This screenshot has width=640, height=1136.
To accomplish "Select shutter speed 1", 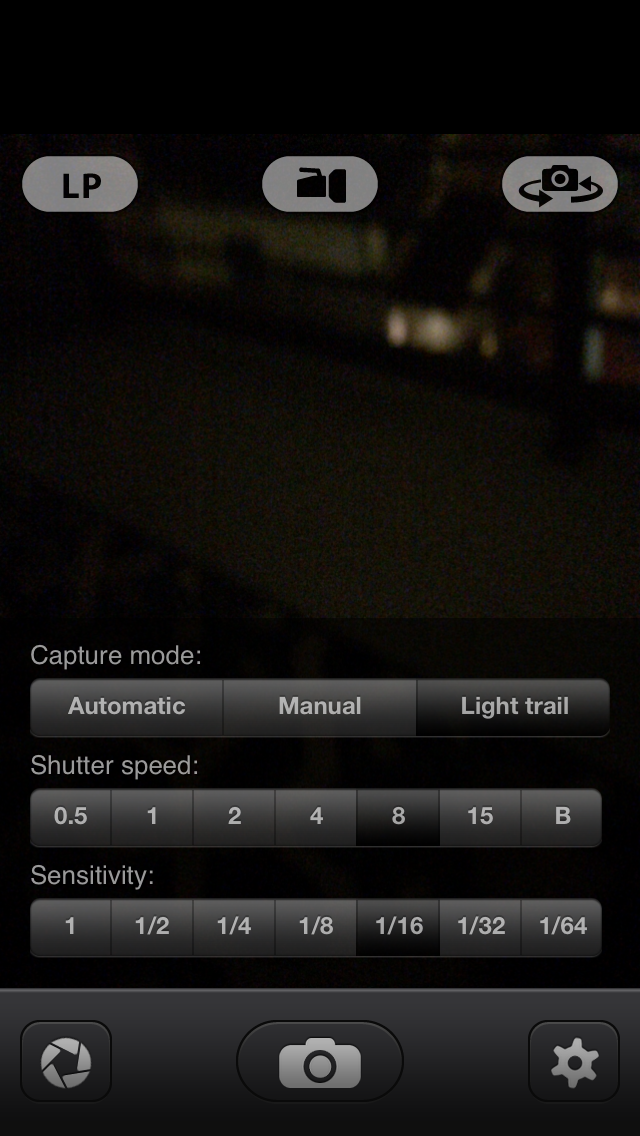I will coord(152,817).
